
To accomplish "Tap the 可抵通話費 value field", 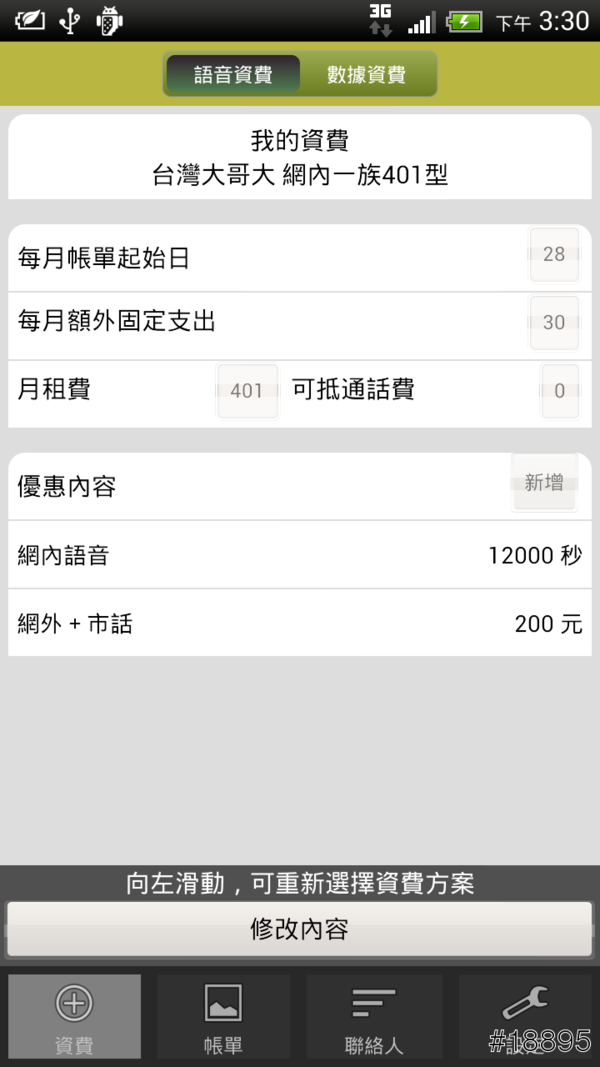I will coord(559,391).
